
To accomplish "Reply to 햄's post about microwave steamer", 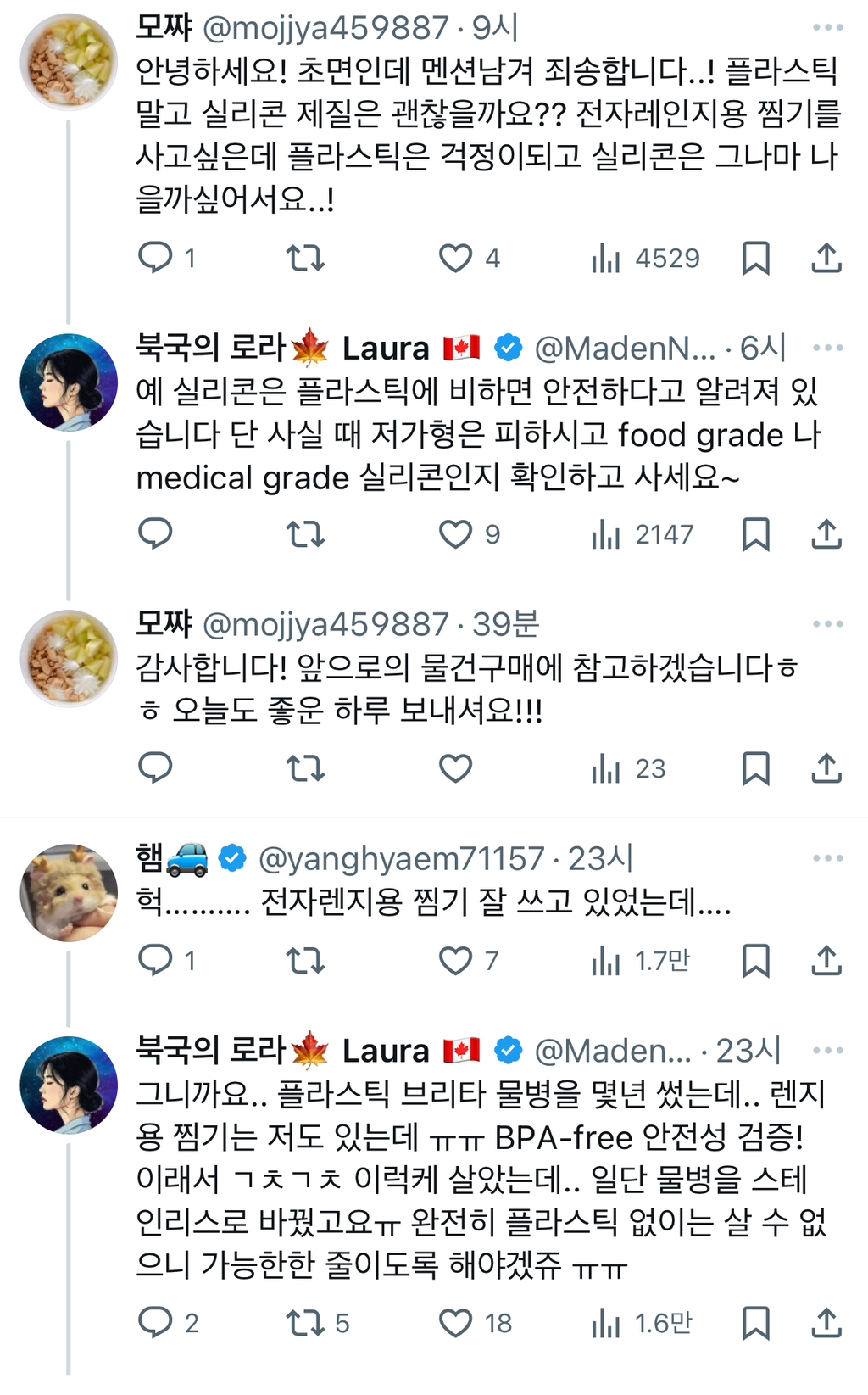I will pyautogui.click(x=155, y=961).
